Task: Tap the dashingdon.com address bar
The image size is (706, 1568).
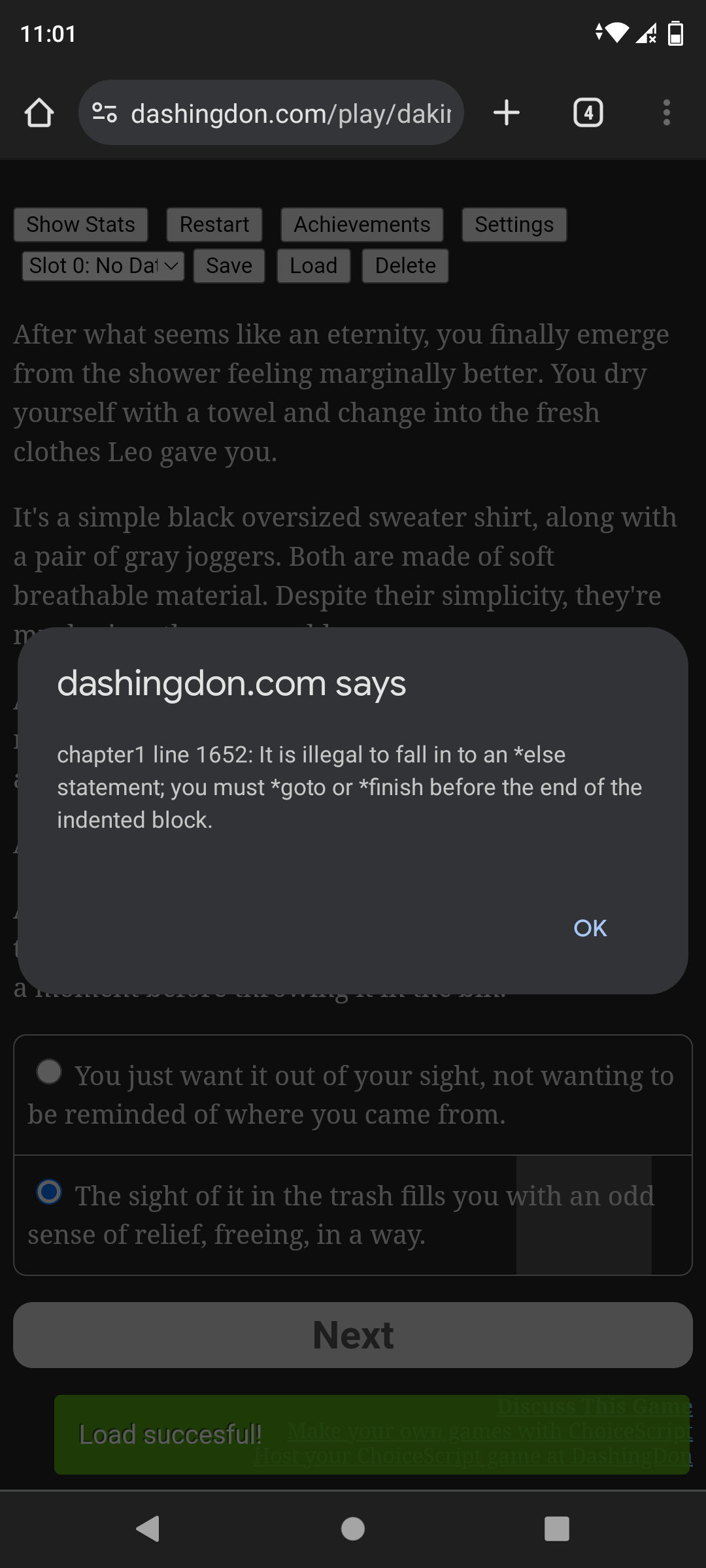Action: (x=271, y=113)
